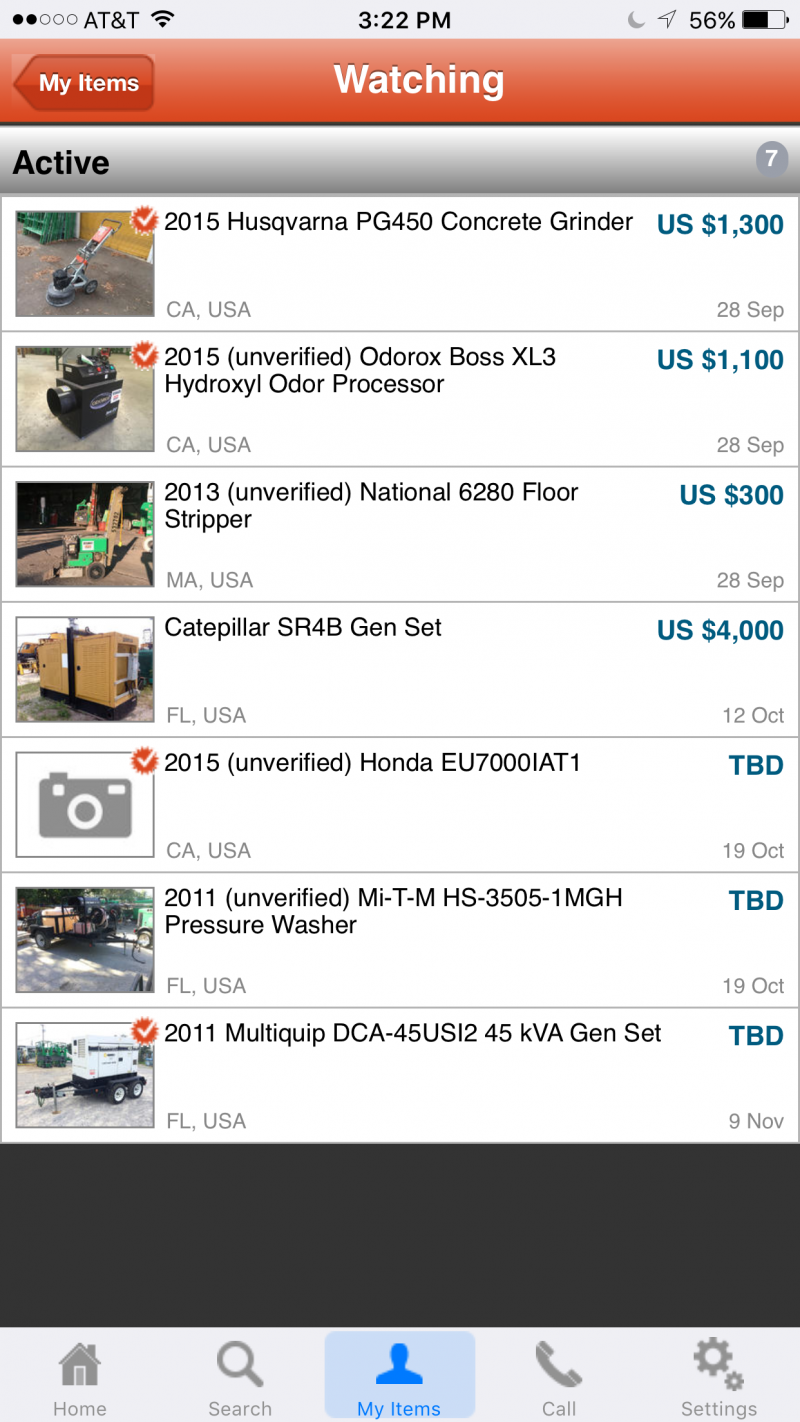View the Honda EU7000IAT1 item
The image size is (800, 1422).
[x=400, y=805]
